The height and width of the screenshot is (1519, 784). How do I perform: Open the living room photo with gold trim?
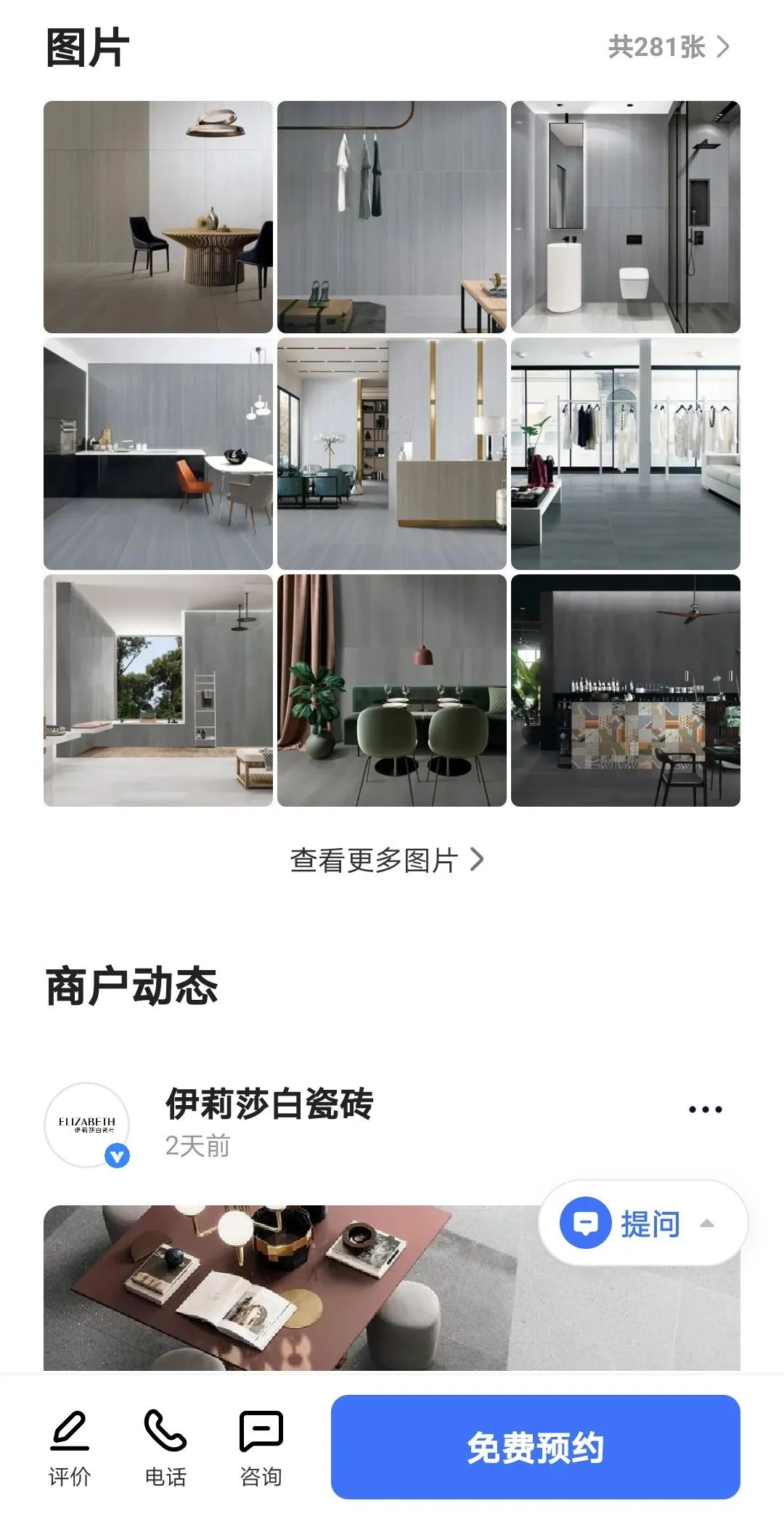click(x=392, y=453)
